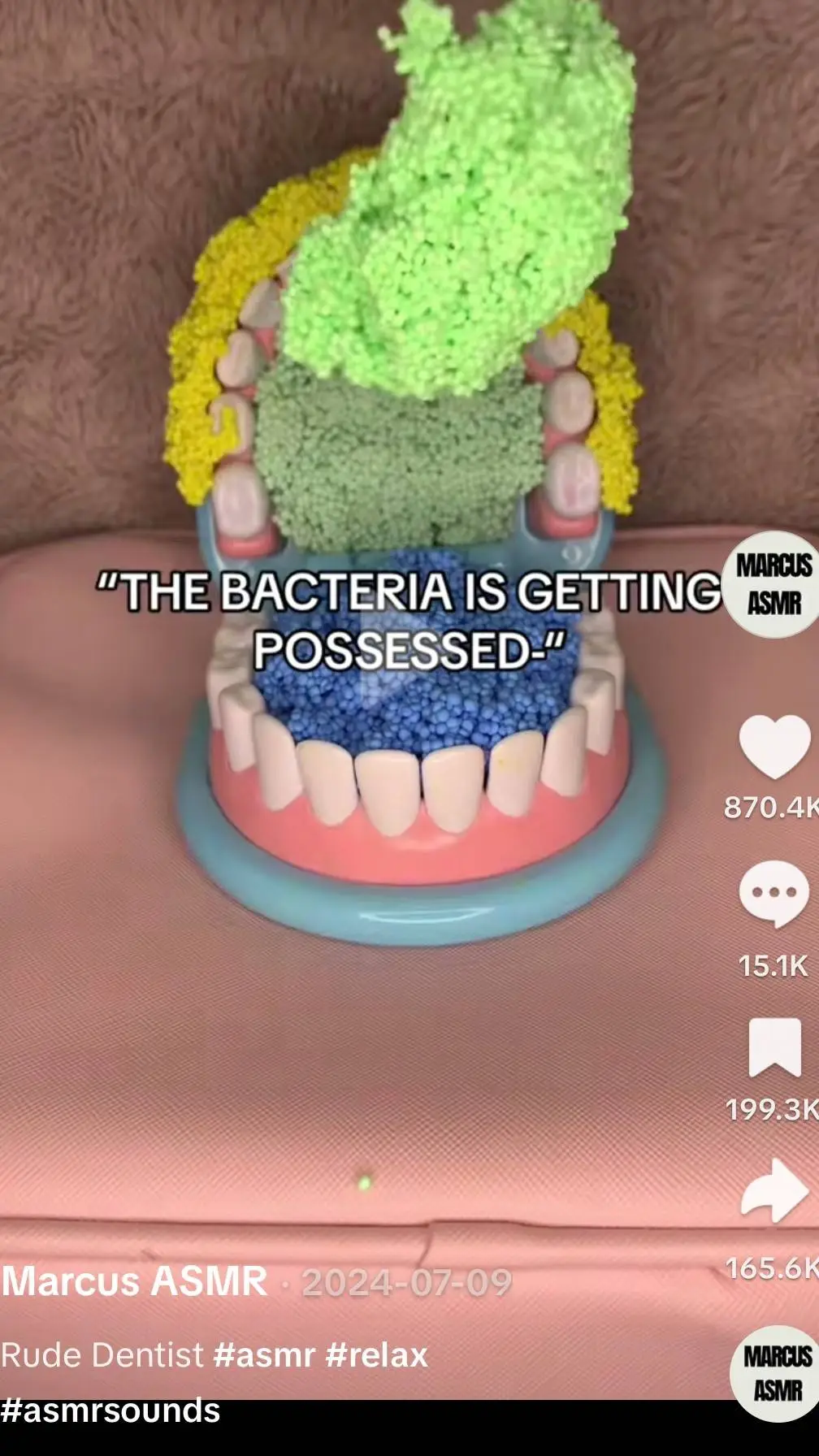The height and width of the screenshot is (1456, 819).
Task: Like the Rude Dentist video
Action: [773, 748]
